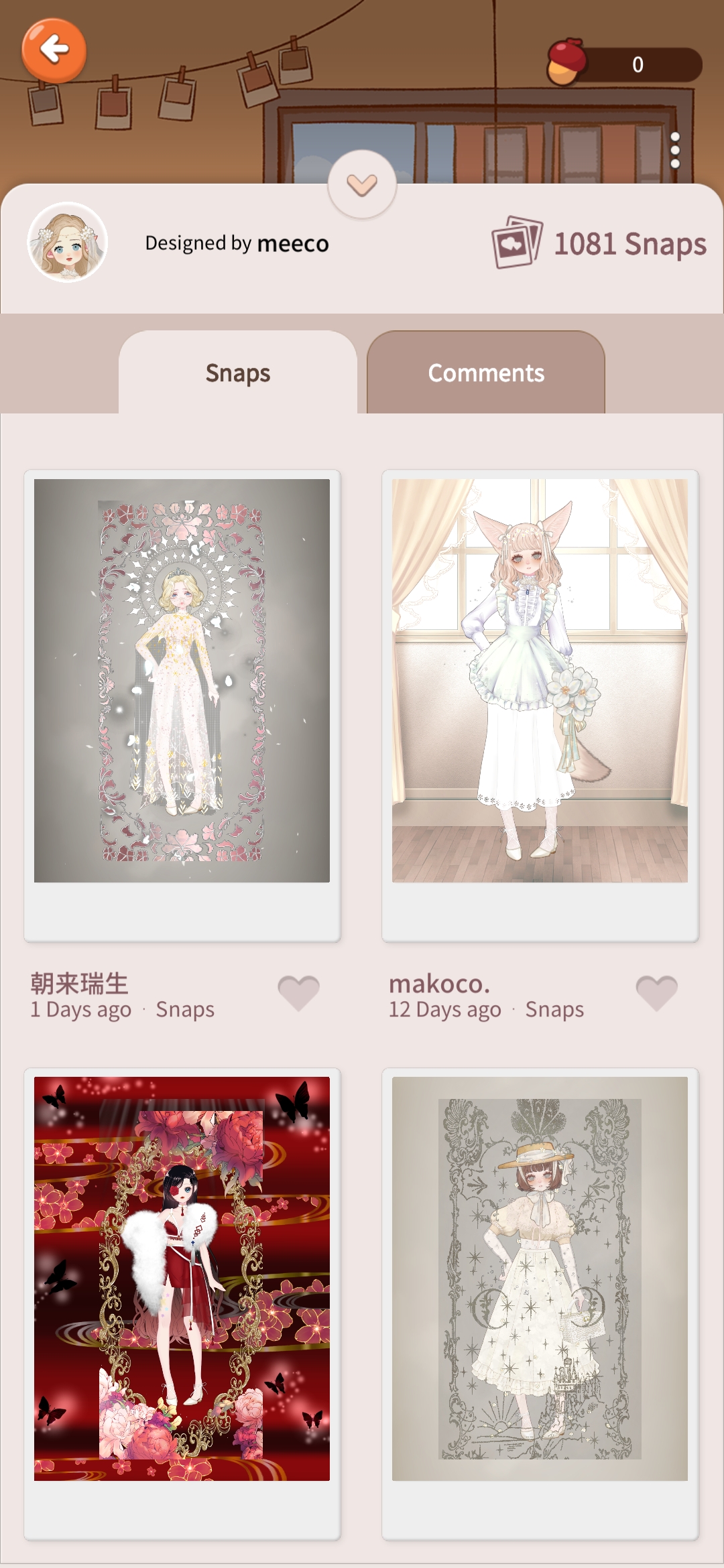Viewport: 724px width, 1568px height.
Task: Open the snap by 朝来瑞生
Action: click(182, 680)
